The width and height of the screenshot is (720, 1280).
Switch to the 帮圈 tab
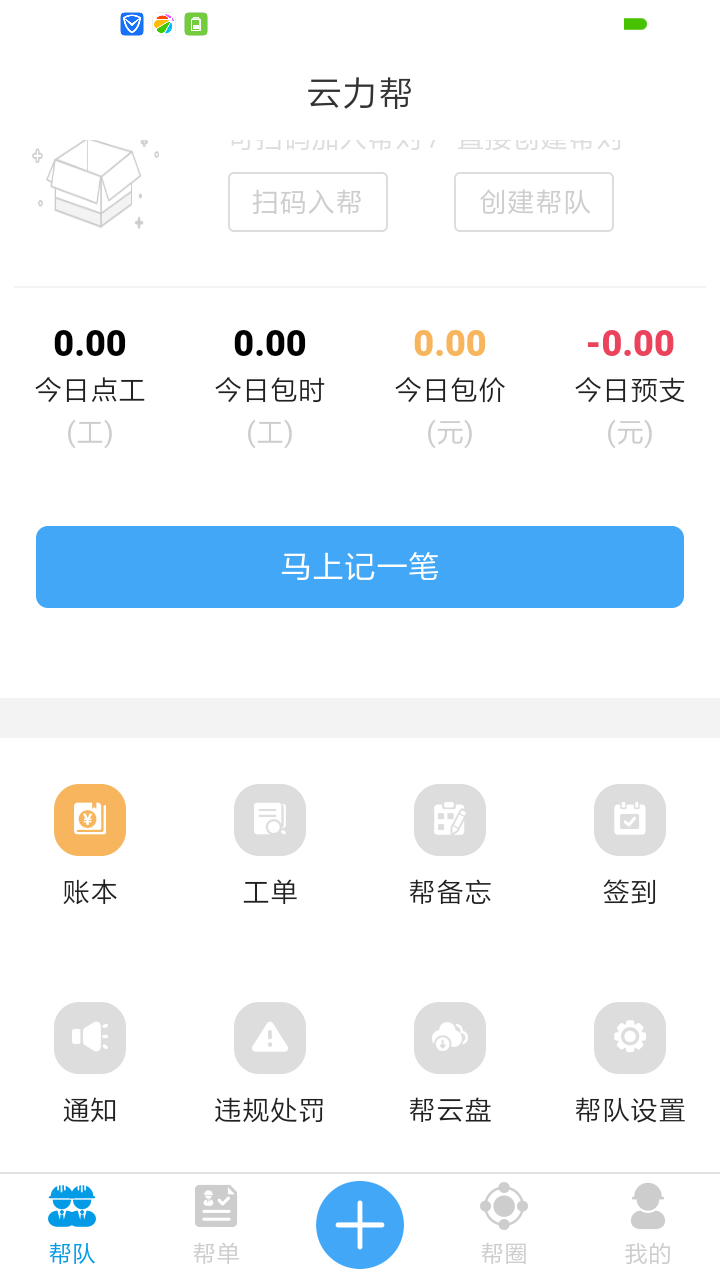504,1226
